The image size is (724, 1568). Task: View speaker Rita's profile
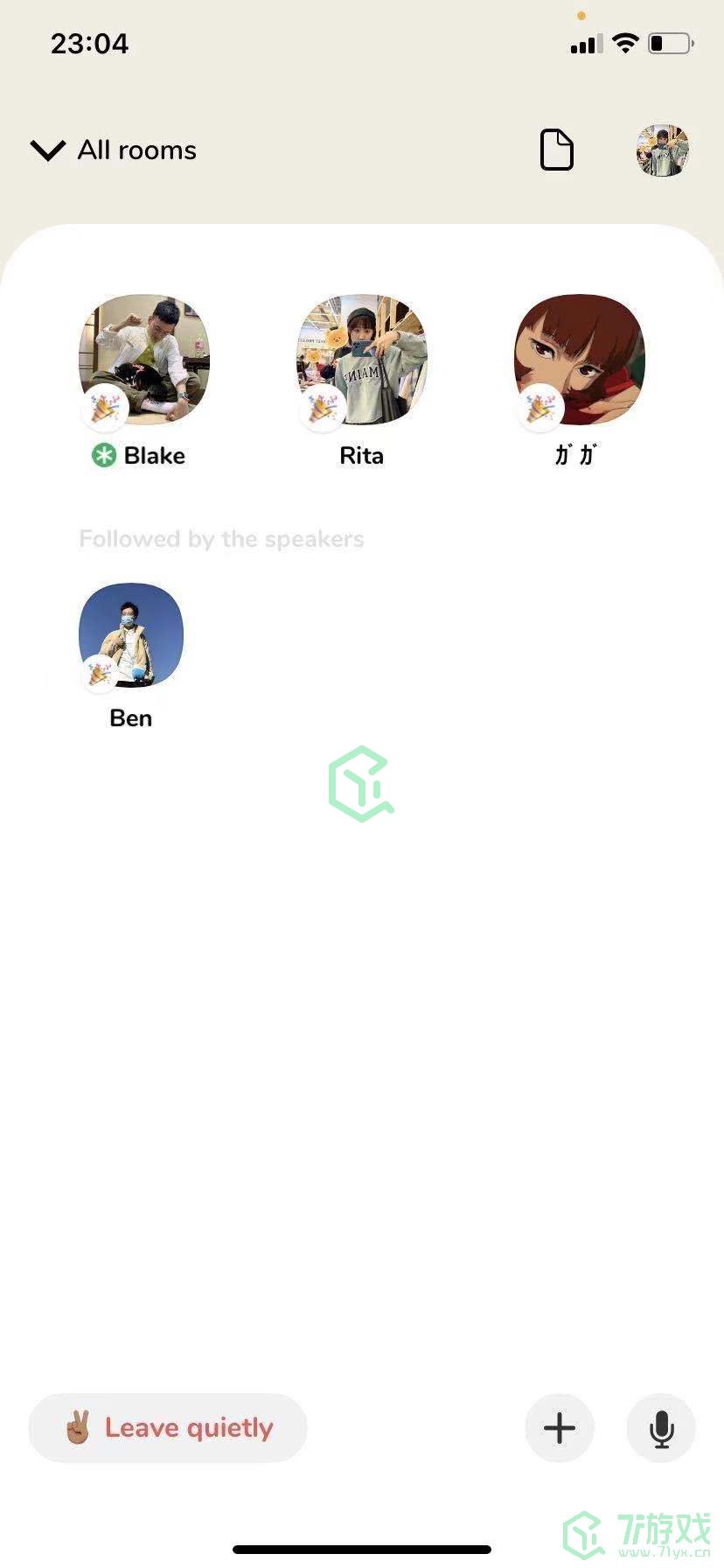pyautogui.click(x=362, y=360)
